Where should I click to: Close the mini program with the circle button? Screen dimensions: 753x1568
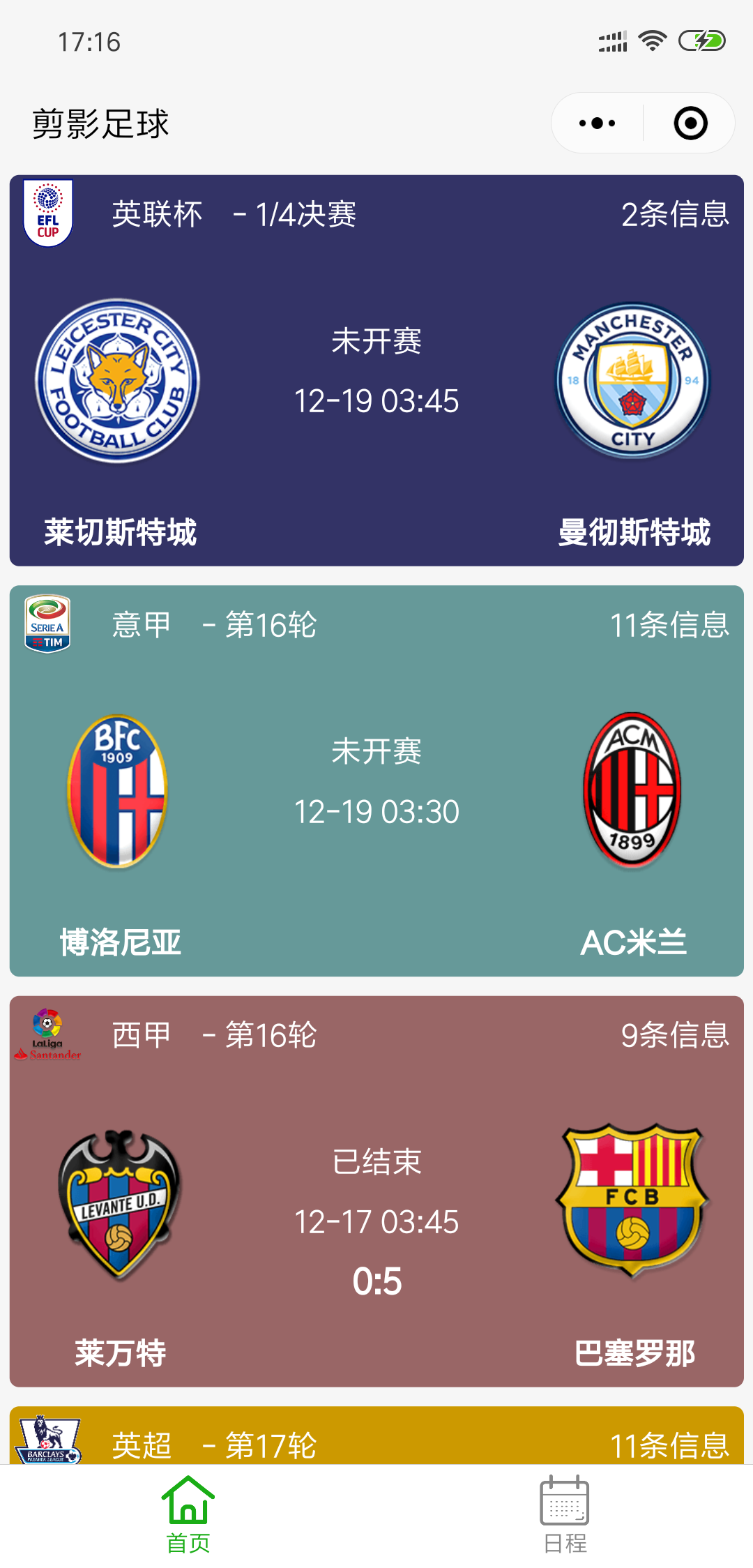(690, 123)
